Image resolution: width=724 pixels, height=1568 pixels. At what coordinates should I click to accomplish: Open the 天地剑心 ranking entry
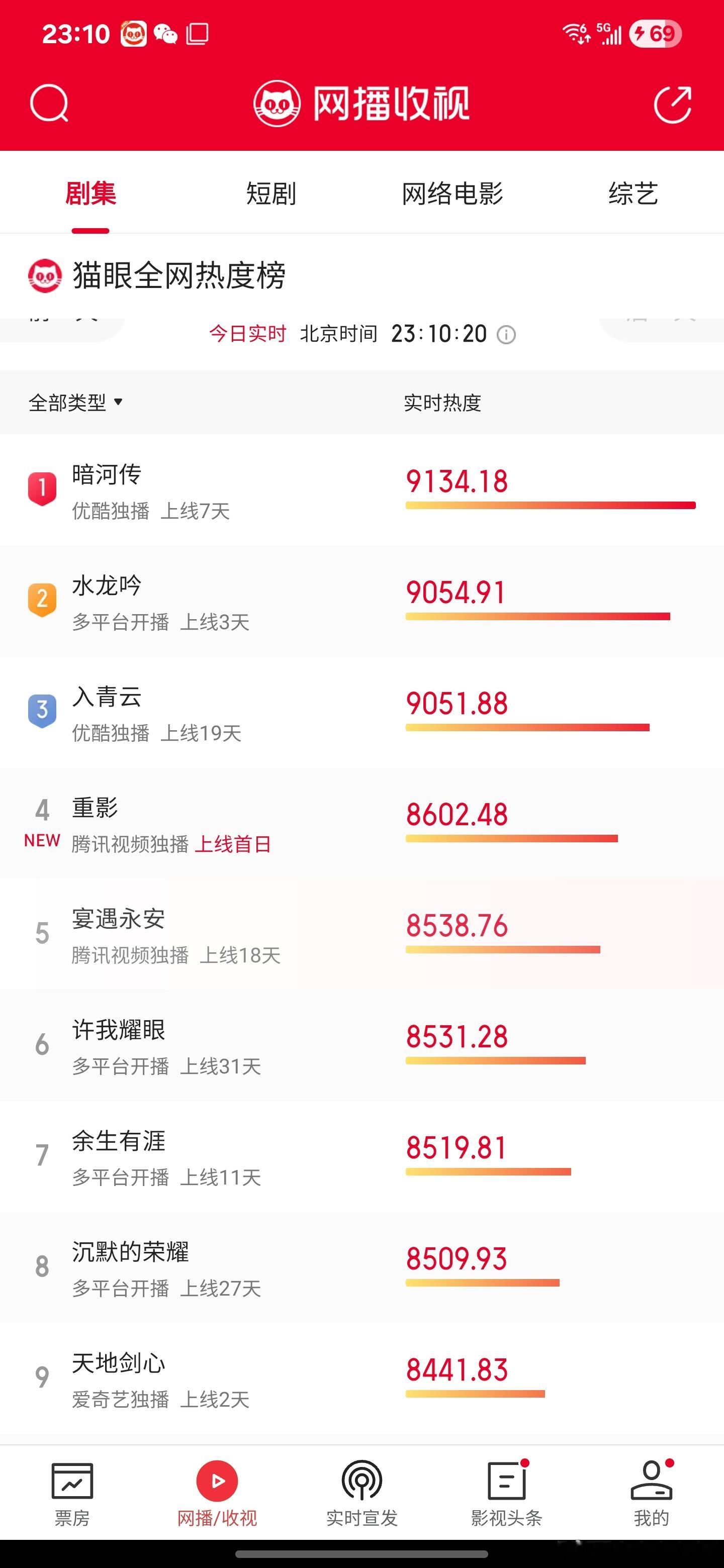tap(361, 1378)
